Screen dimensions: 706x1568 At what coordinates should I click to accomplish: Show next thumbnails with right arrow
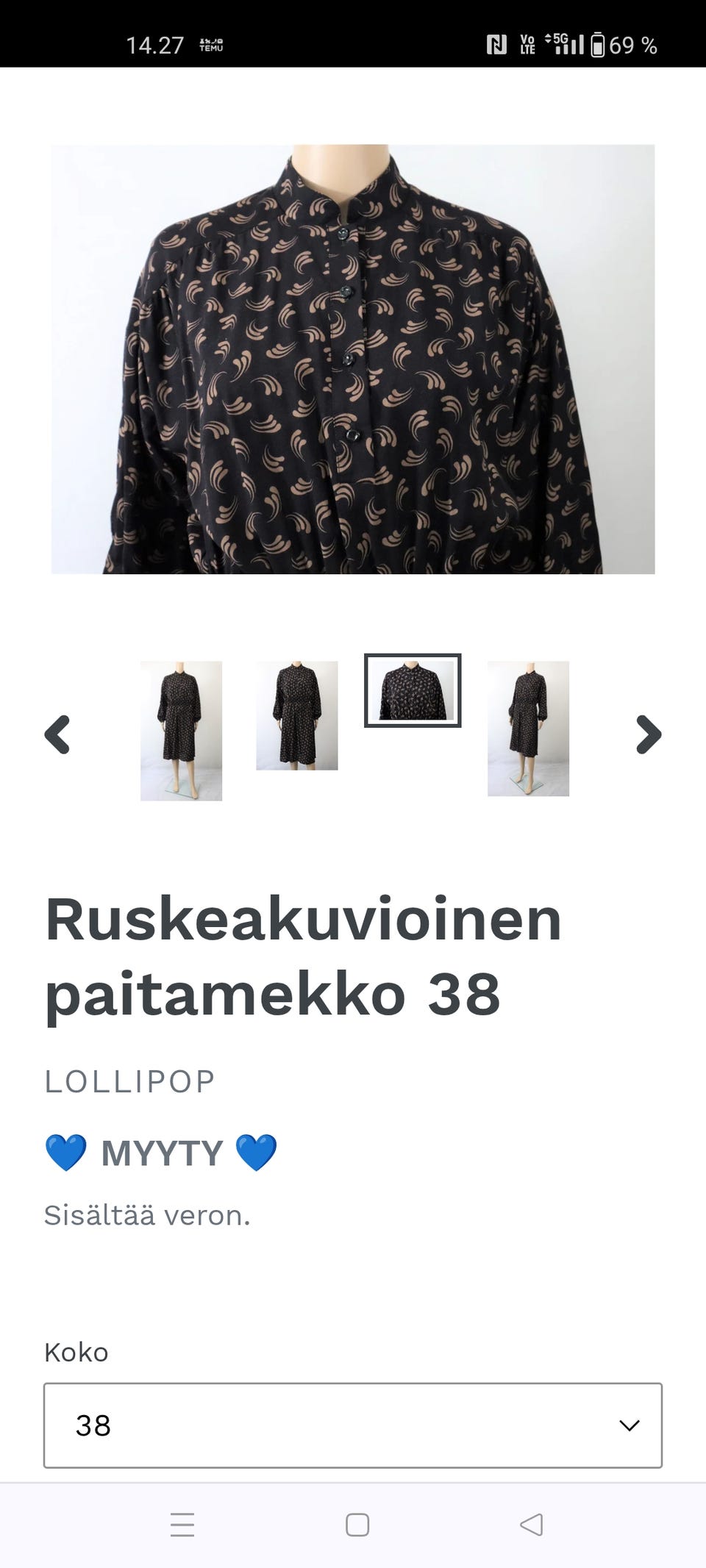pos(648,734)
